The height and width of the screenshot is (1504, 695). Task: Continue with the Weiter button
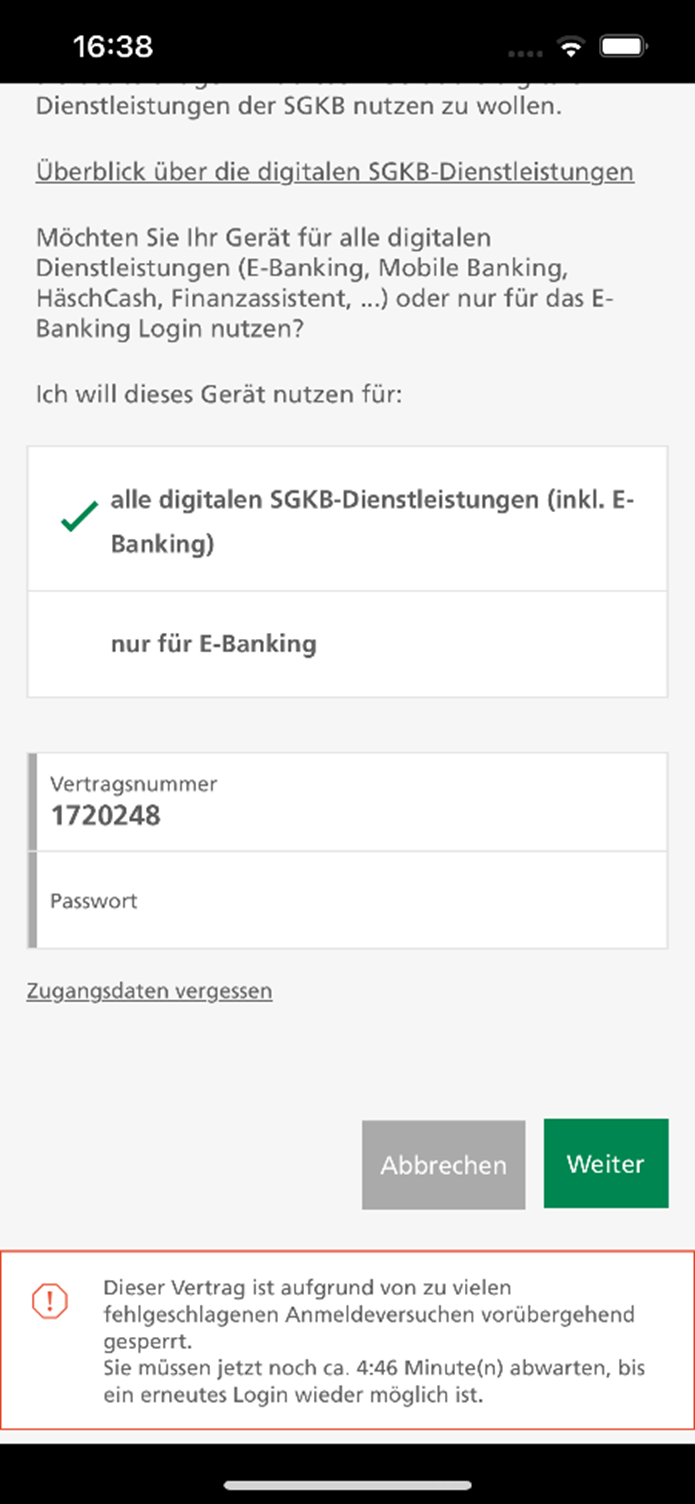click(x=606, y=1164)
